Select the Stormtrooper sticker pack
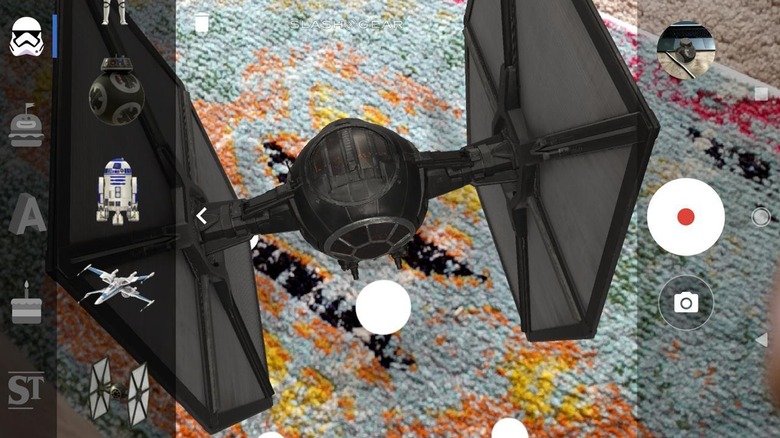The height and width of the screenshot is (438, 780). [25, 37]
